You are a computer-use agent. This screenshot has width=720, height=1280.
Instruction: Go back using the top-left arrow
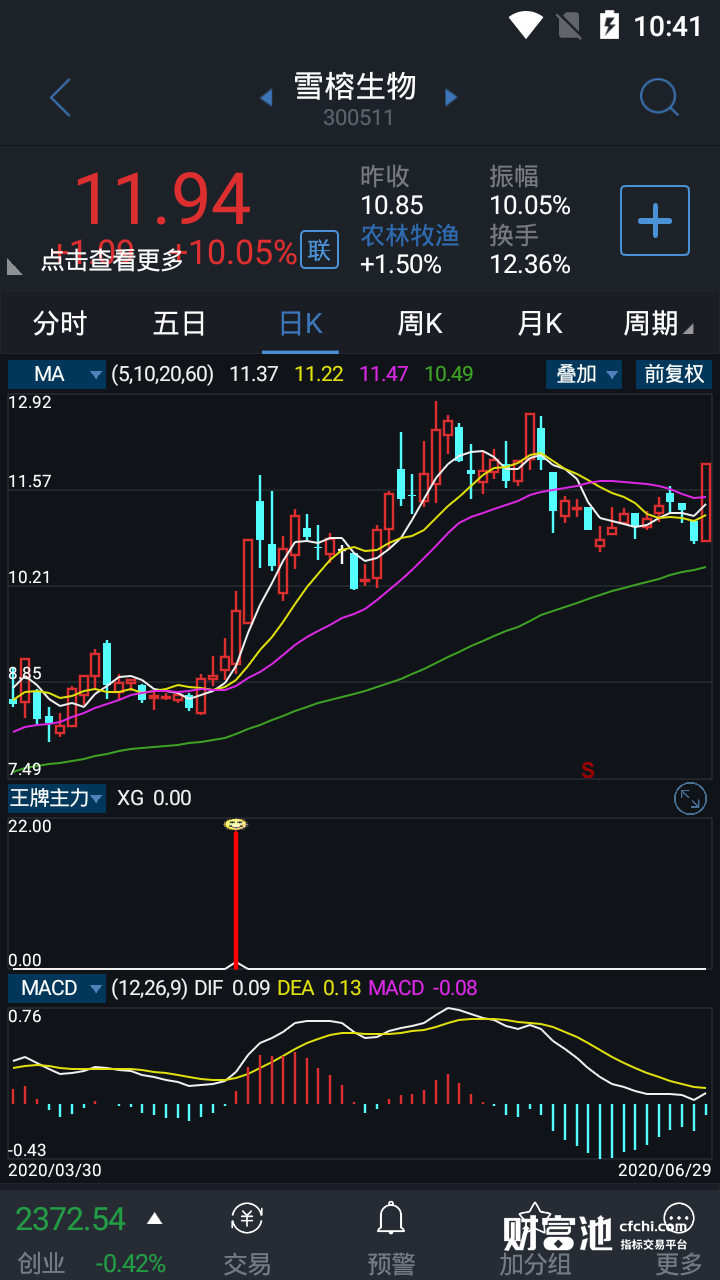pos(60,98)
